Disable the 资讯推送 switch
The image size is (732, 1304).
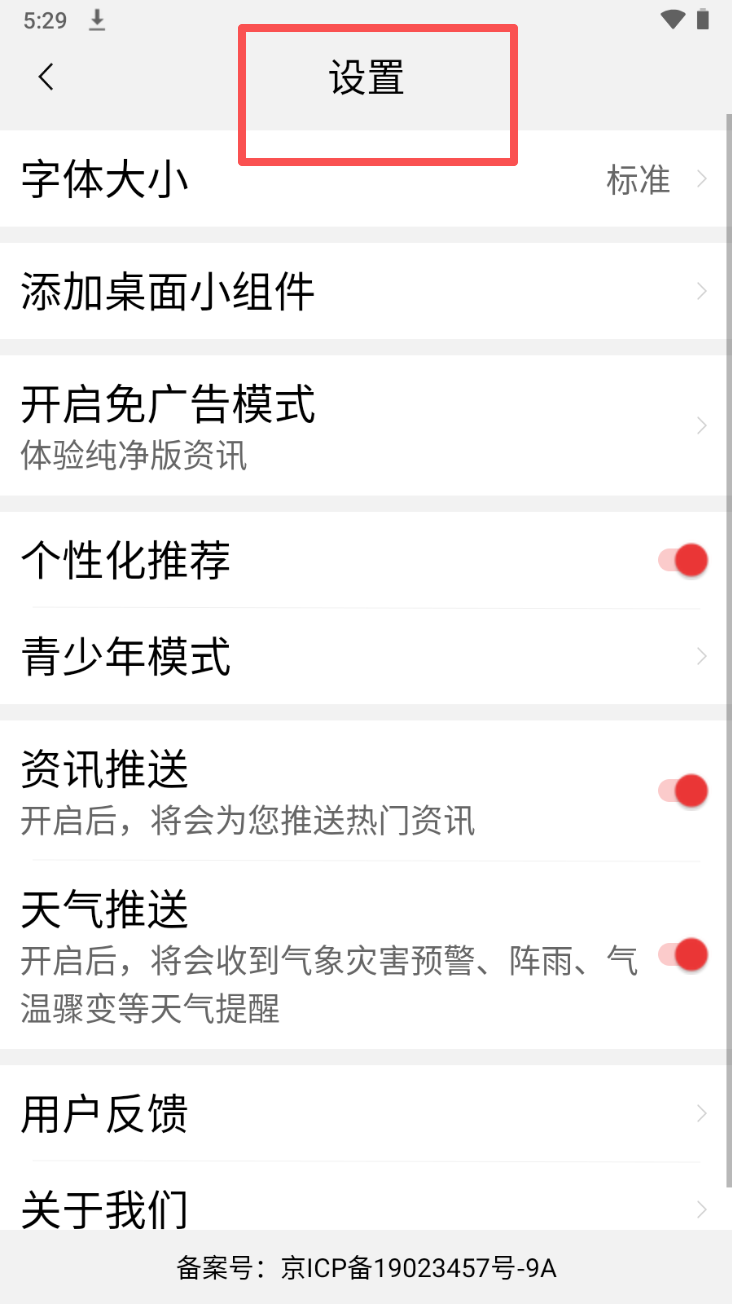coord(683,792)
